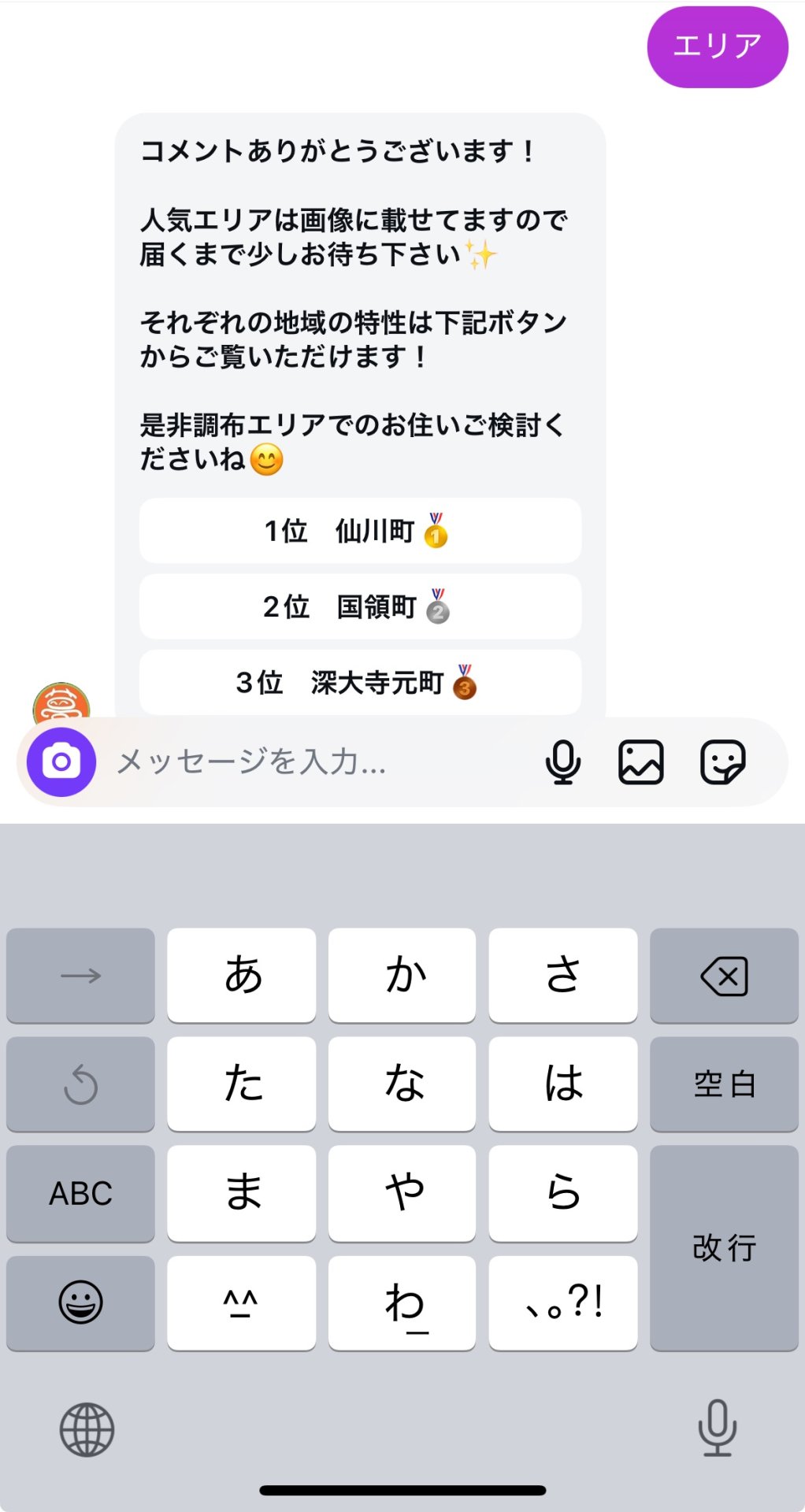805x1512 pixels.
Task: Tap the backspace key on the keyboard
Action: click(723, 976)
